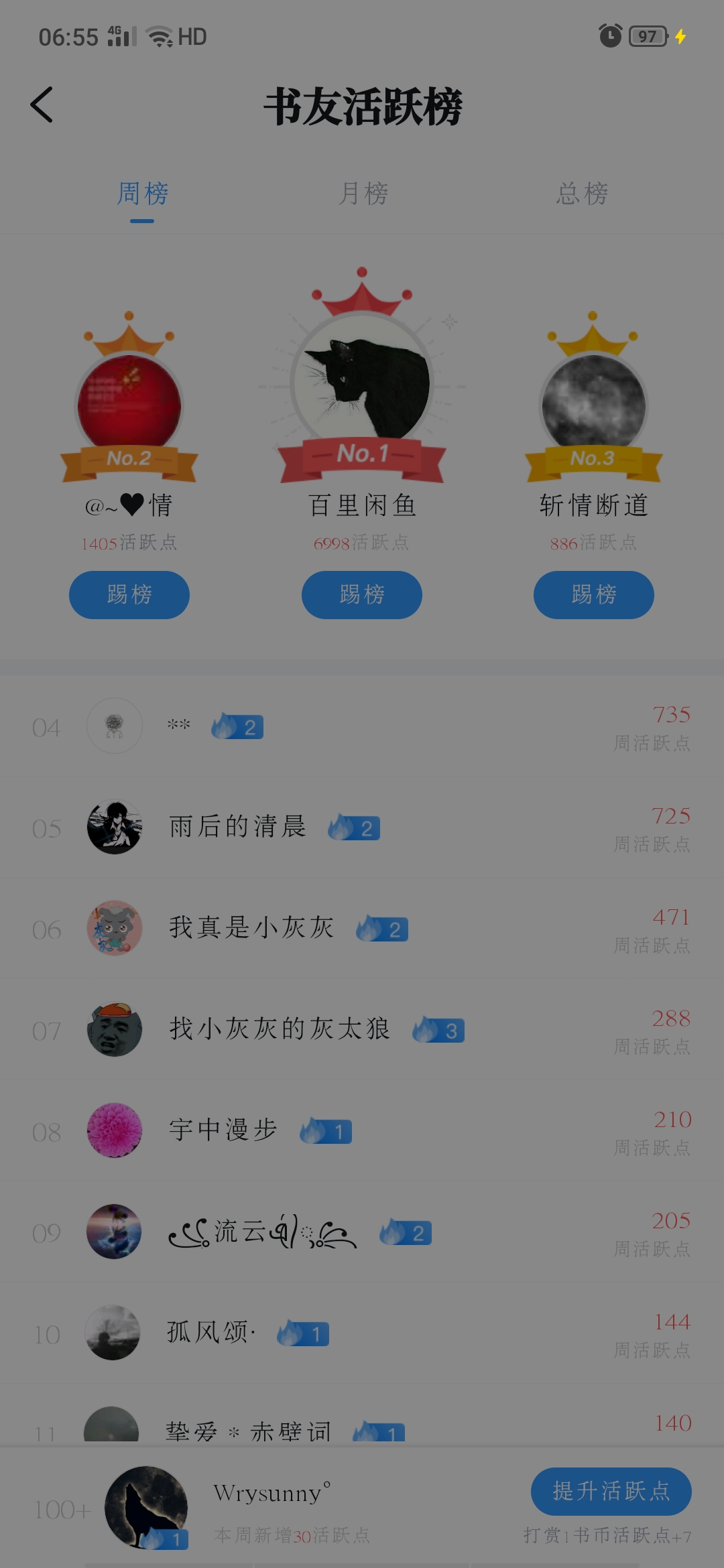Tap 踢榜 under No.2 @~情
The height and width of the screenshot is (1568, 724).
point(129,595)
